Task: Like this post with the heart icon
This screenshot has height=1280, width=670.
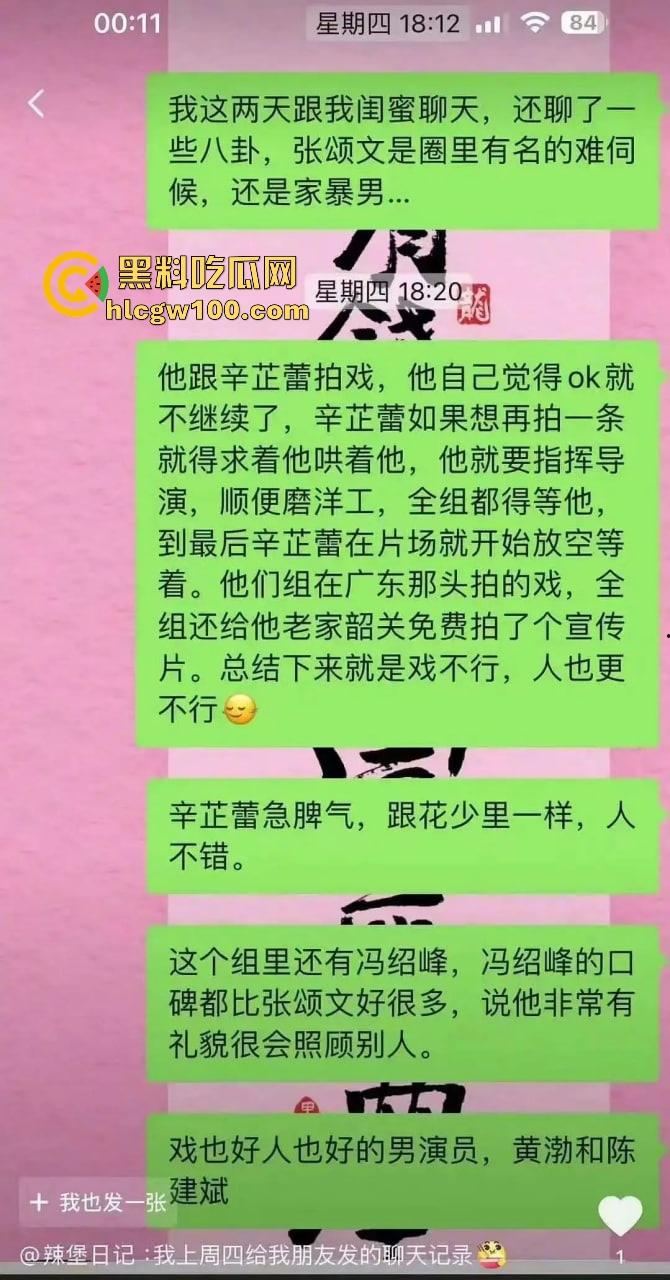Action: [620, 1215]
